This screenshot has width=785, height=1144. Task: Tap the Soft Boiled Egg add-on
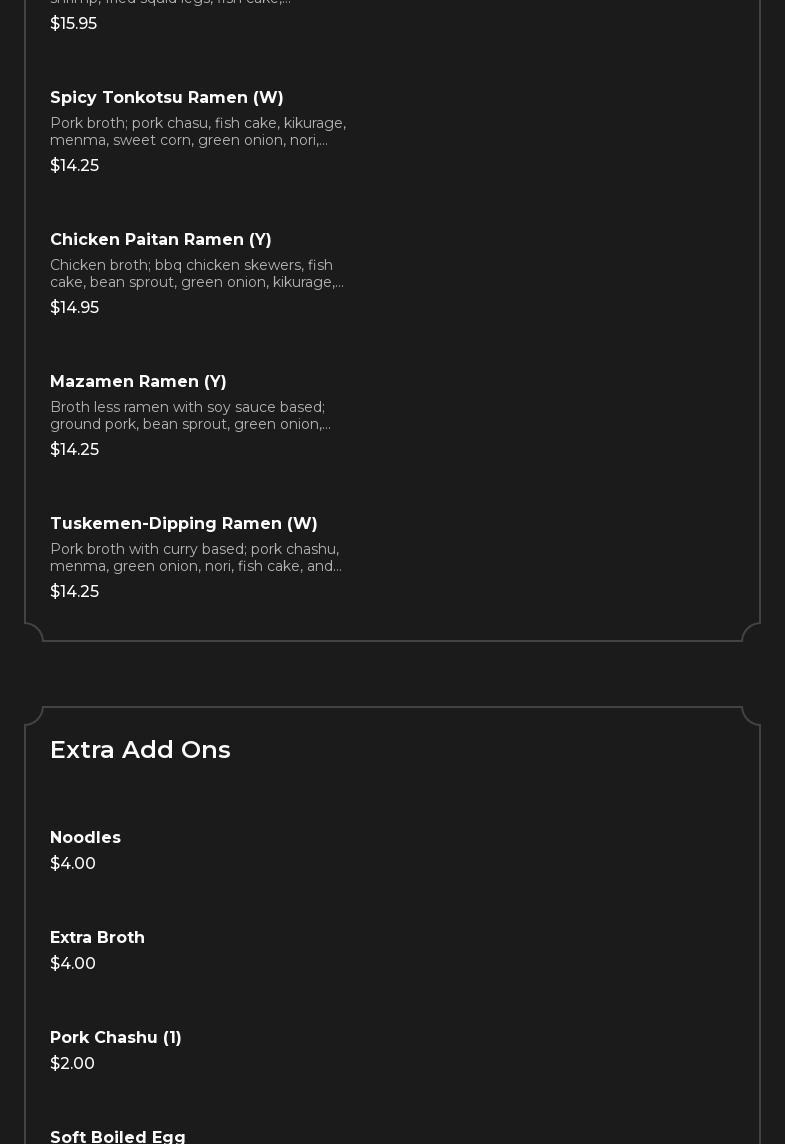pos(118,1136)
